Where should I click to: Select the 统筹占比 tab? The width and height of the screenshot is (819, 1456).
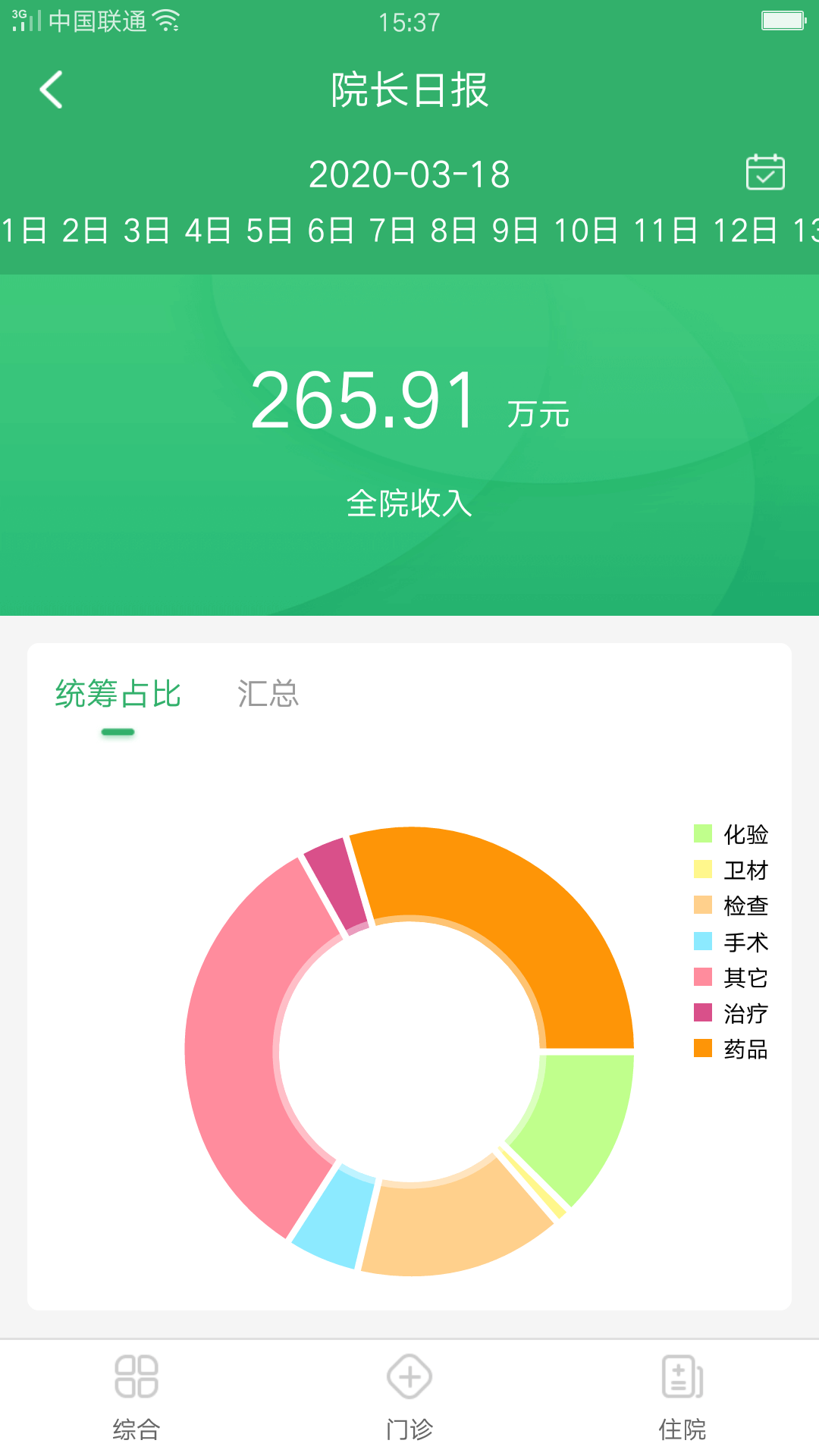(118, 693)
